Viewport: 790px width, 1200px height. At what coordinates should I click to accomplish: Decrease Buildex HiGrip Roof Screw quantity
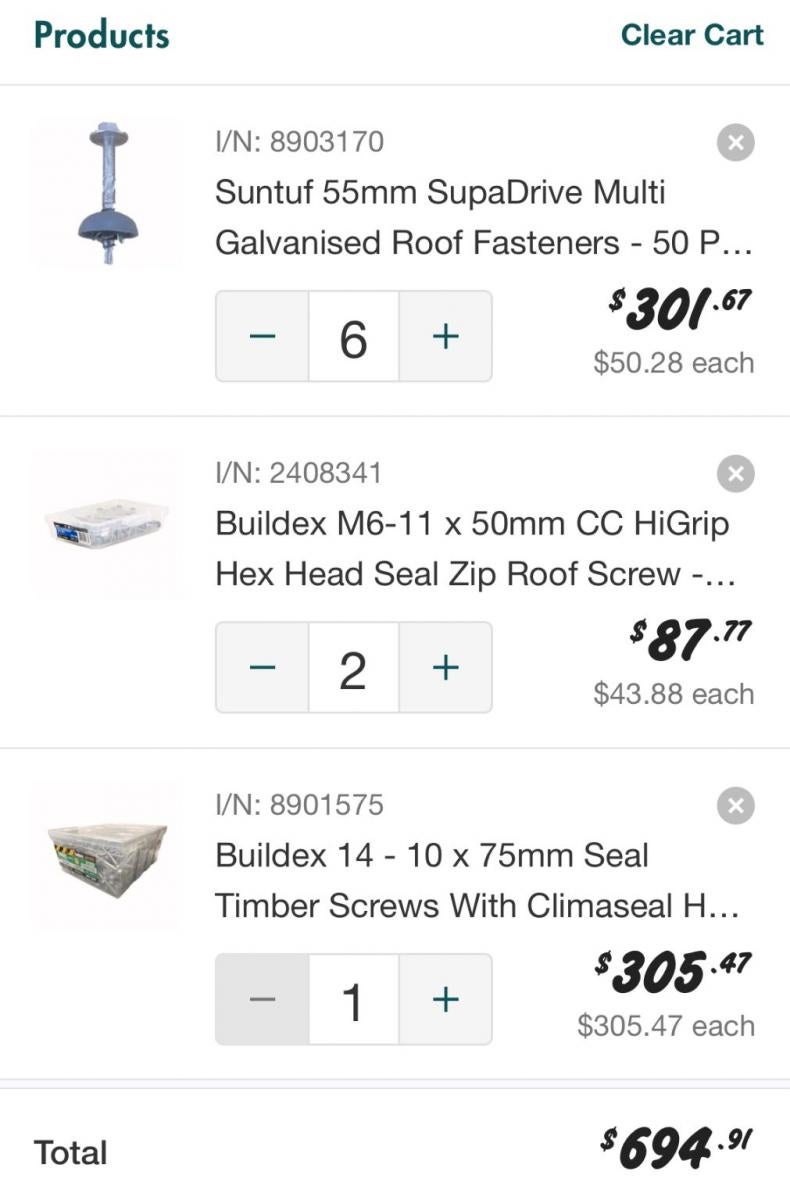click(x=262, y=668)
